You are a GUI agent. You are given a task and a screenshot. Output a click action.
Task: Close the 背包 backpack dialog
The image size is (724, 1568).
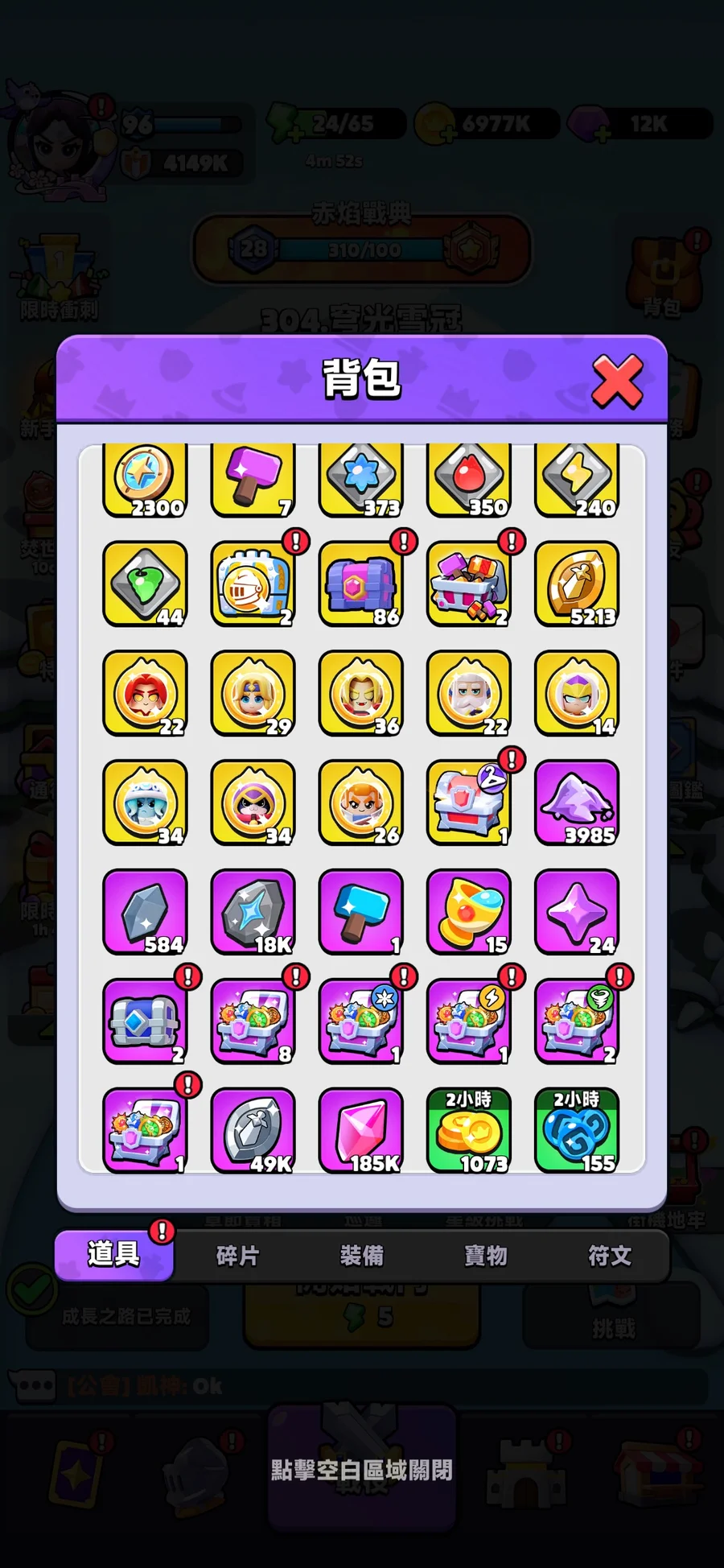tap(617, 380)
